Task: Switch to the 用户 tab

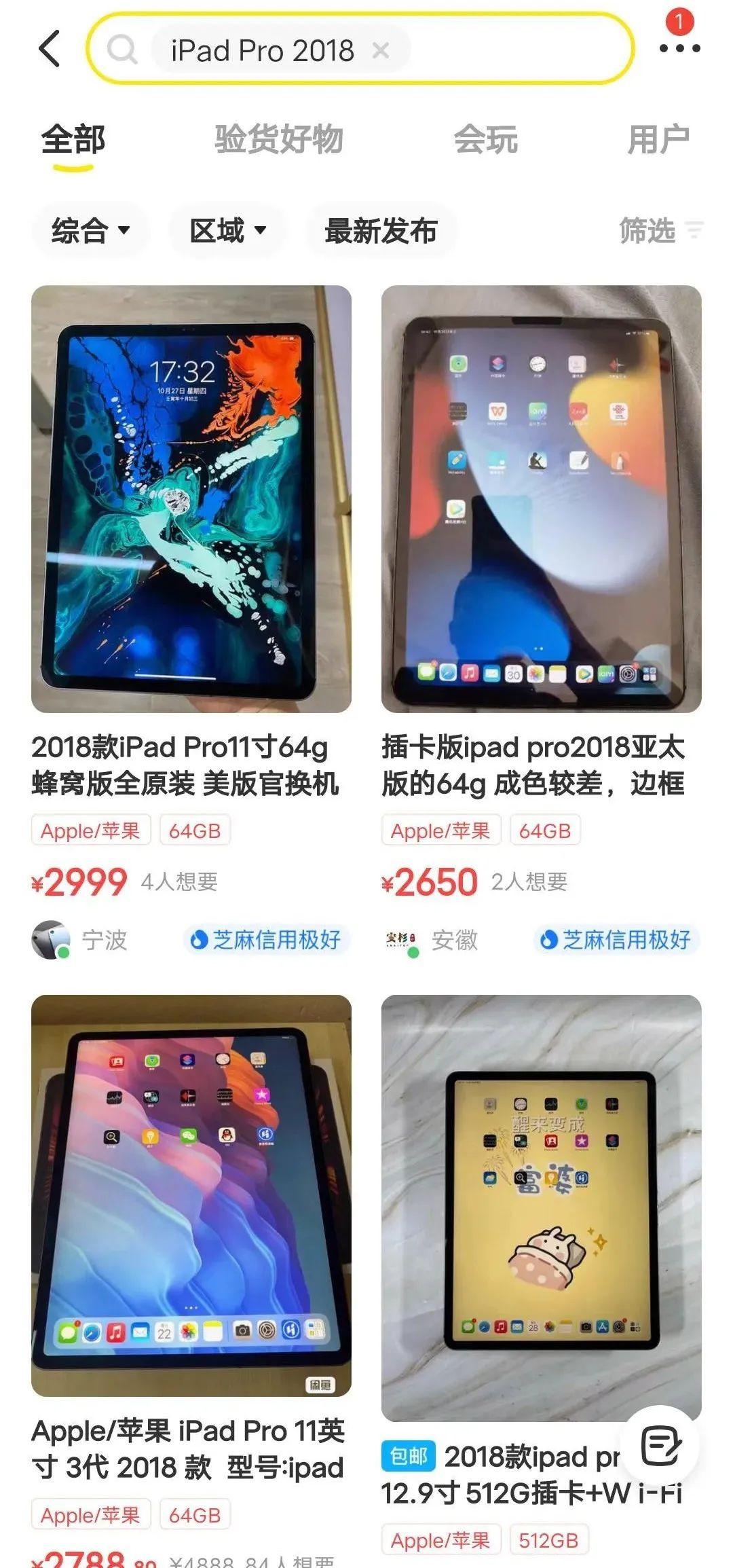Action: tap(658, 139)
